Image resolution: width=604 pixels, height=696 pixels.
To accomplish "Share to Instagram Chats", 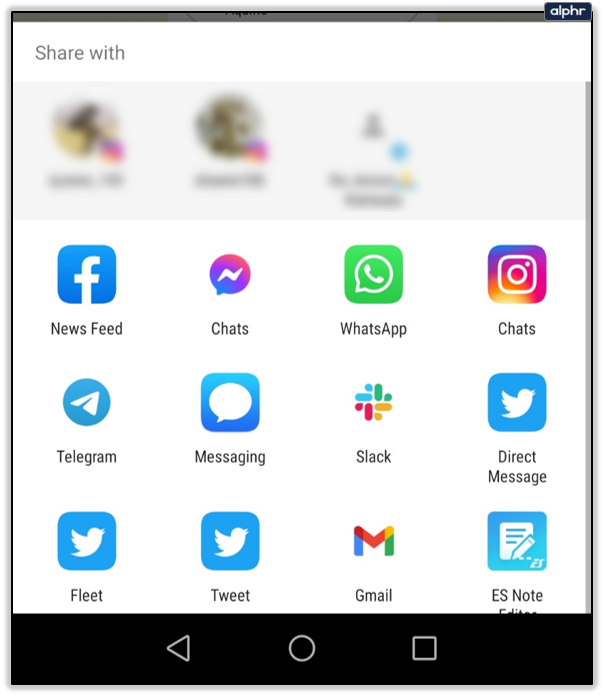I will (517, 275).
